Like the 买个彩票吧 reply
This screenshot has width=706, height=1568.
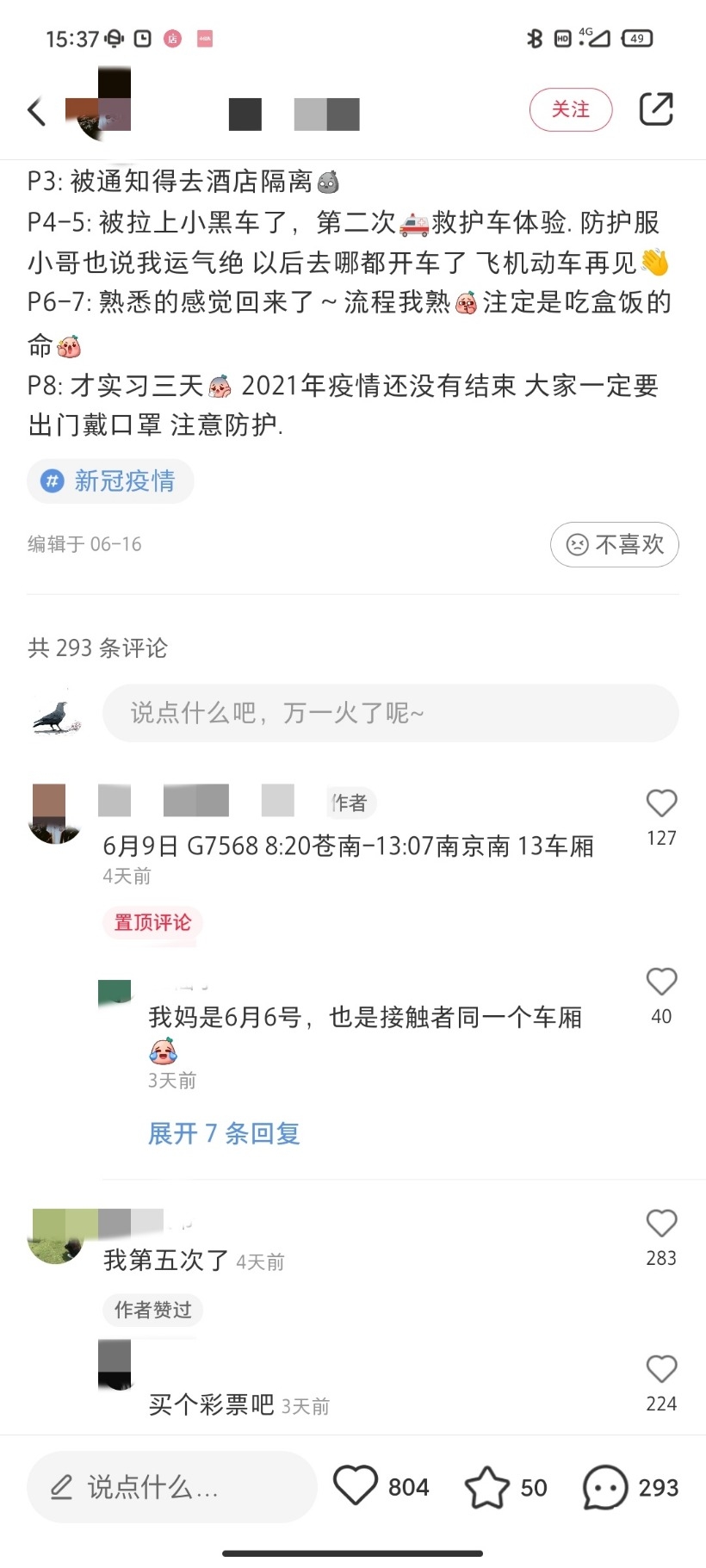(661, 1369)
